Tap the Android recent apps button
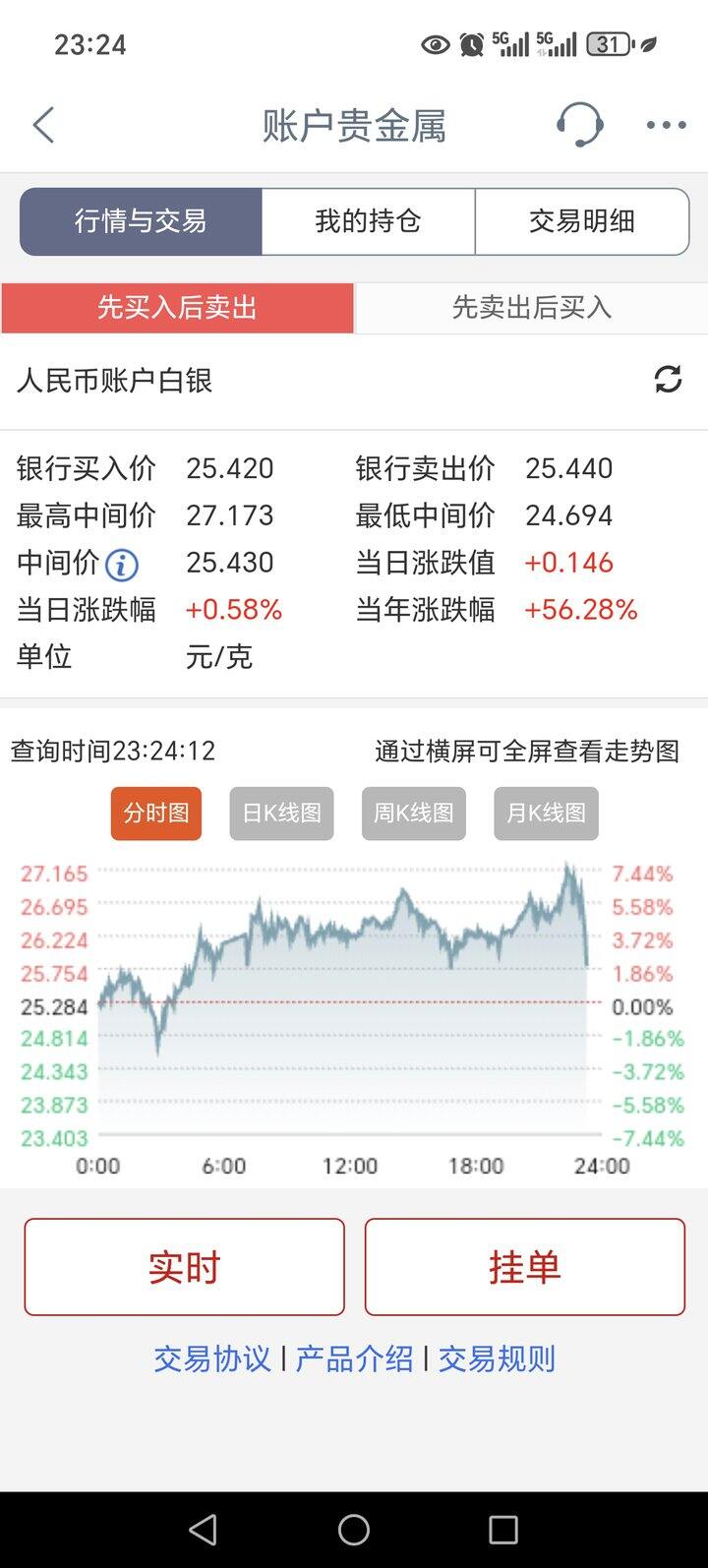 click(502, 1531)
